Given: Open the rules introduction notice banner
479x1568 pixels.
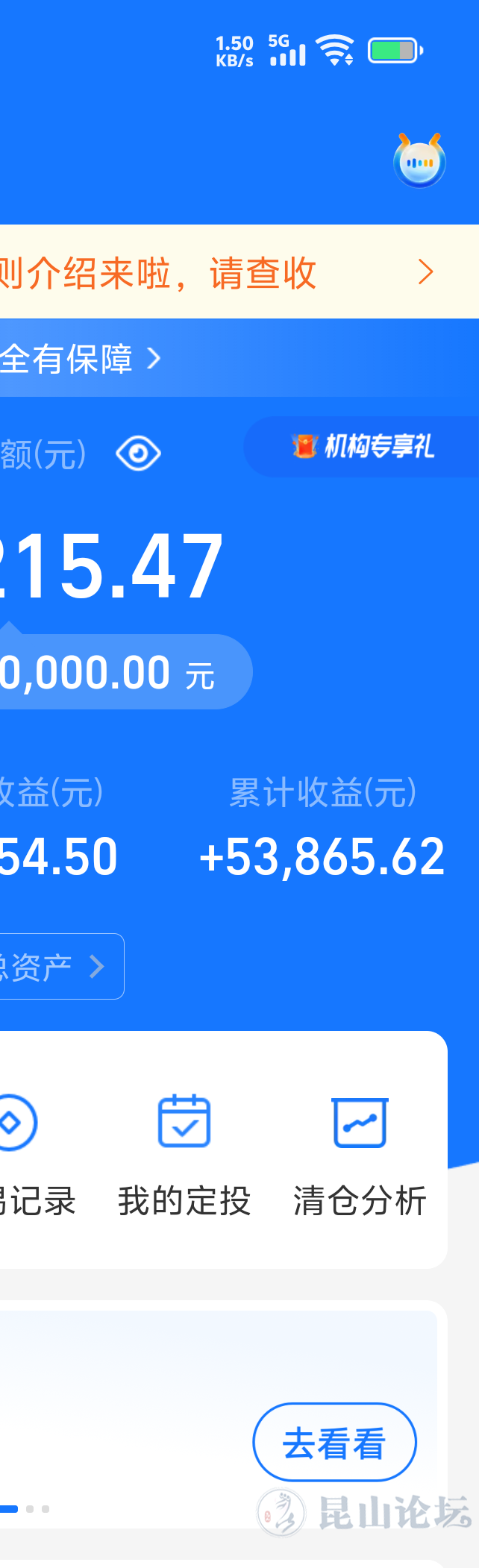Looking at the screenshot, I should click(x=224, y=272).
